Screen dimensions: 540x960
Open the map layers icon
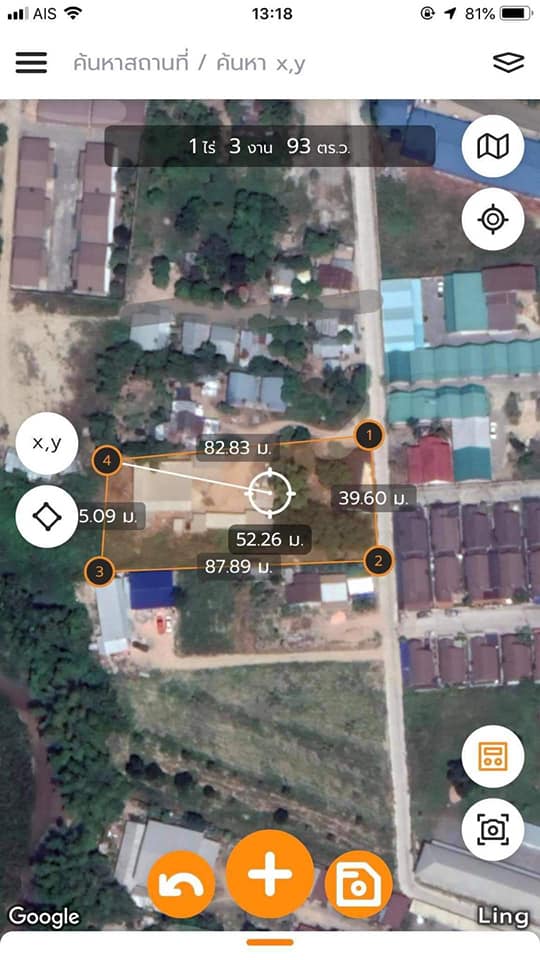pyautogui.click(x=508, y=62)
